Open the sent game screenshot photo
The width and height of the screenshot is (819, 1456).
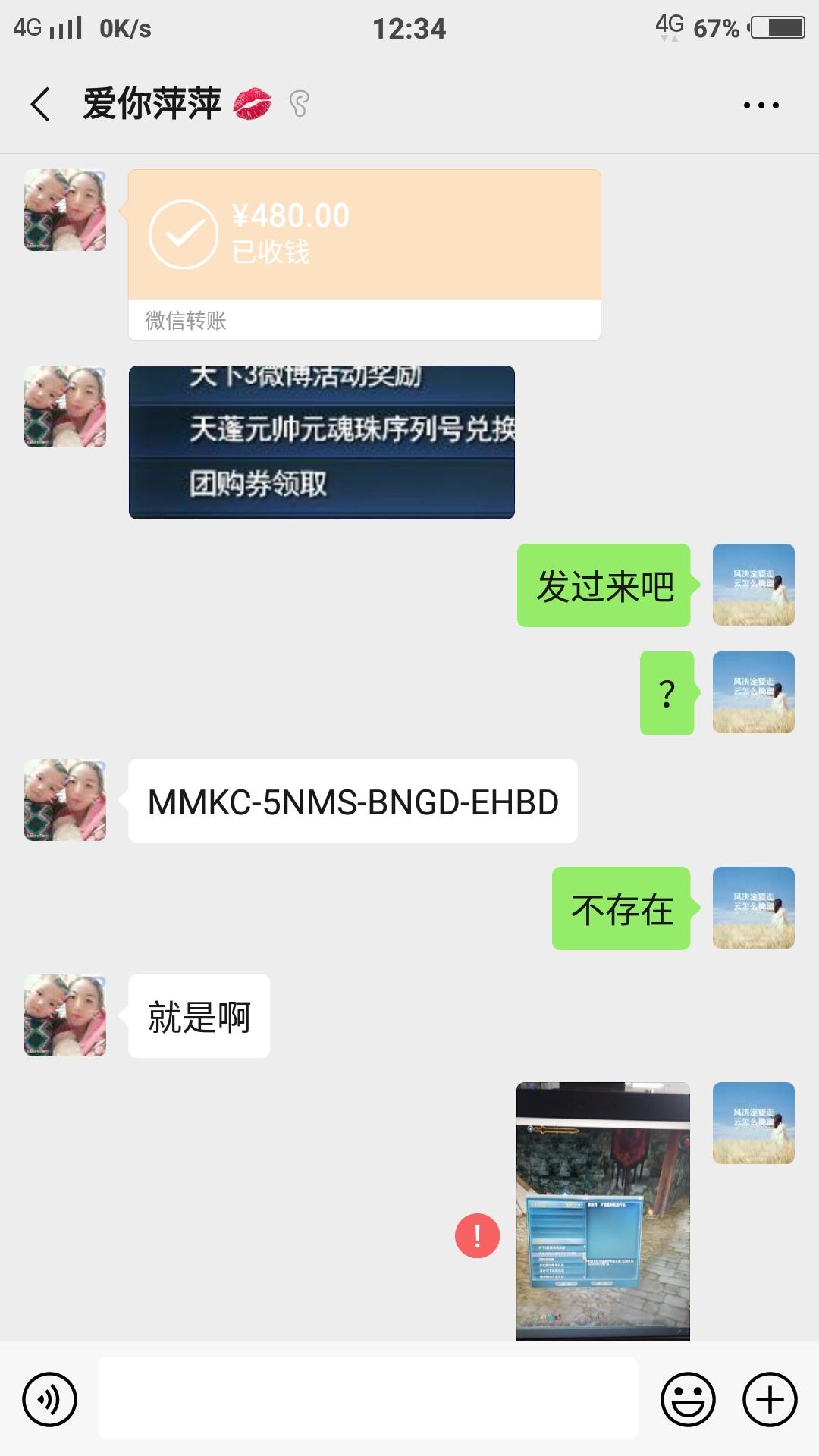603,1210
